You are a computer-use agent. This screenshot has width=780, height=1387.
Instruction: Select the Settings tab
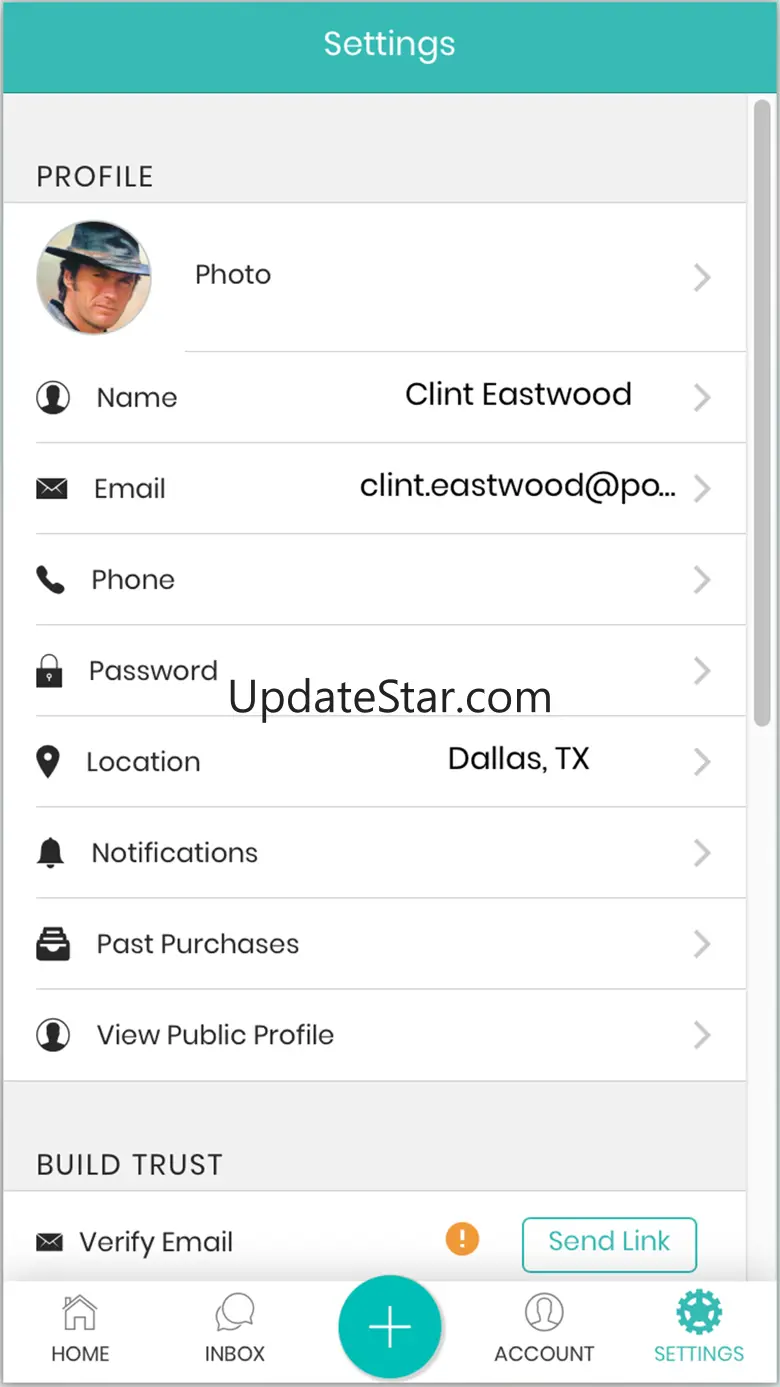(x=699, y=1330)
